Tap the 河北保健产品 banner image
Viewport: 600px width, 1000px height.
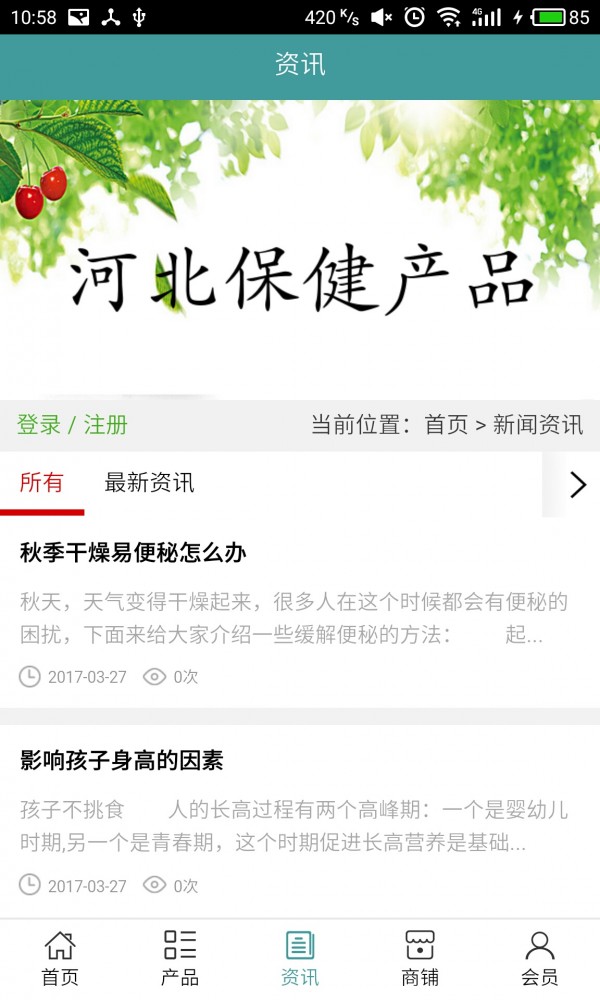(x=300, y=250)
